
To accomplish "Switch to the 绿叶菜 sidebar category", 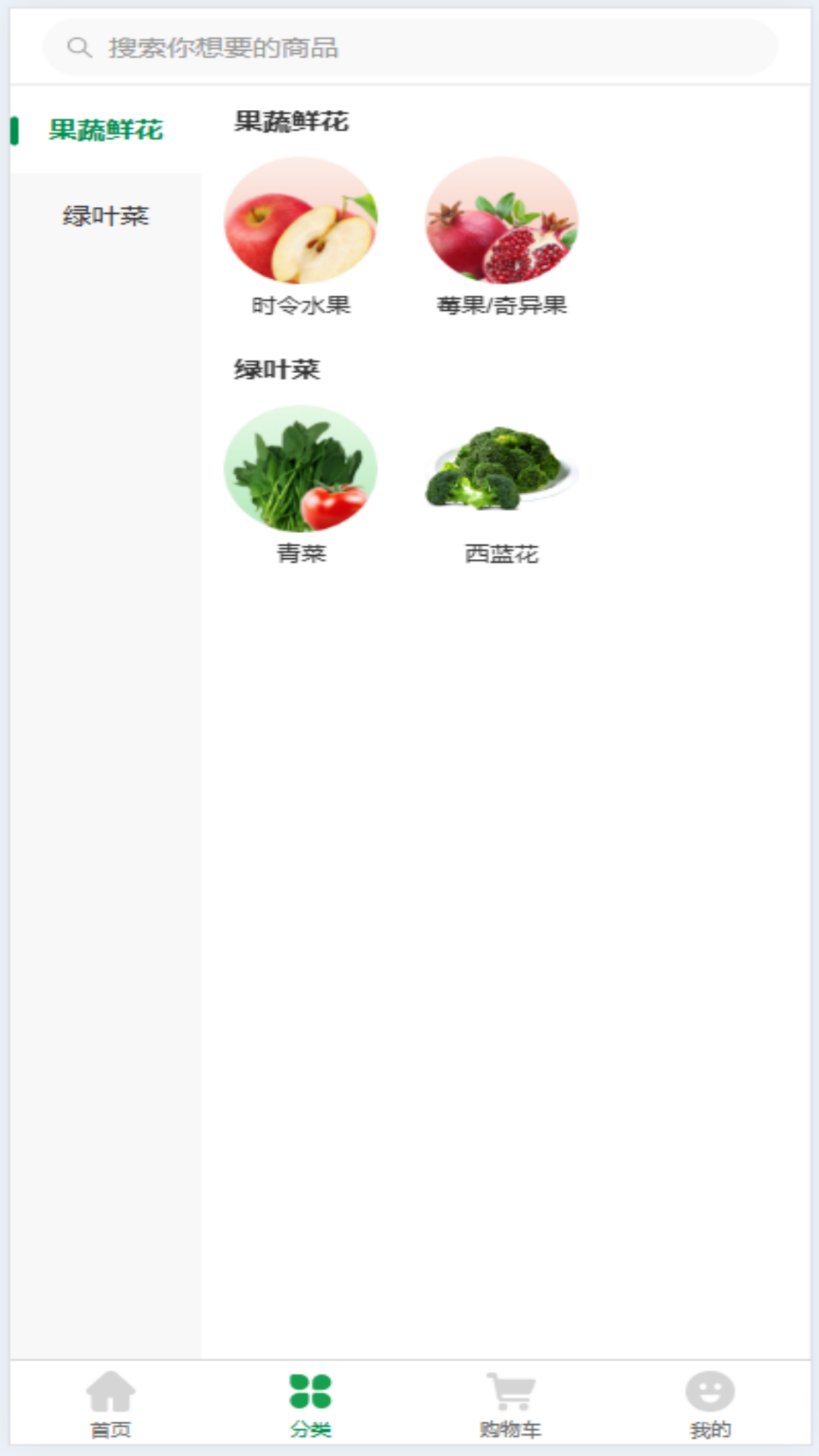I will pos(106,215).
